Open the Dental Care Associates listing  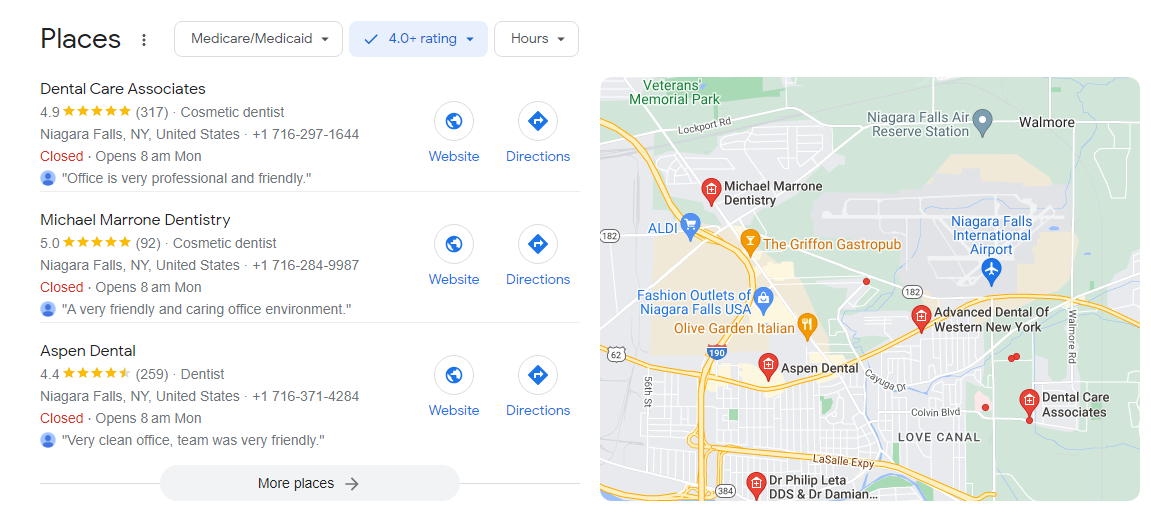point(123,89)
